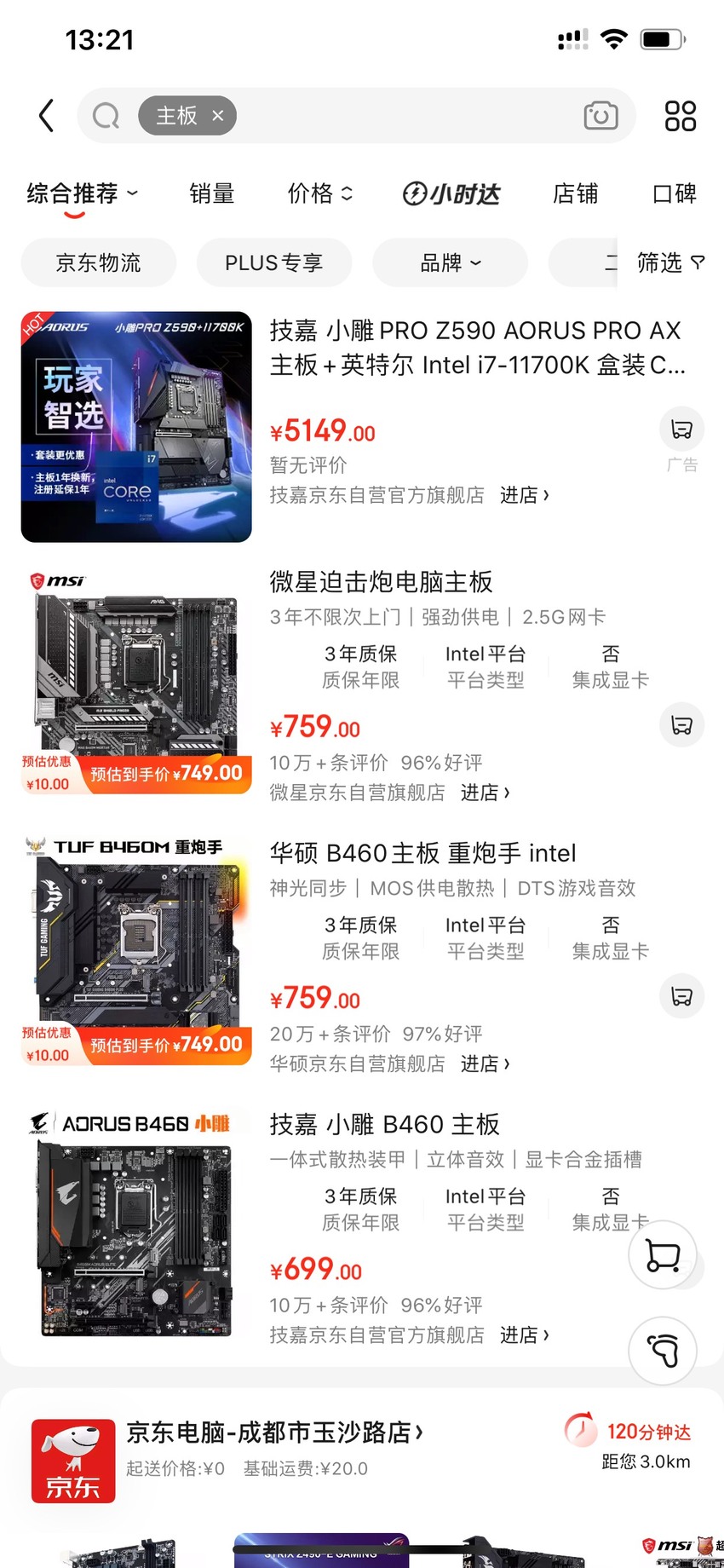Select the PLUS专享 filter chip

coord(274,262)
